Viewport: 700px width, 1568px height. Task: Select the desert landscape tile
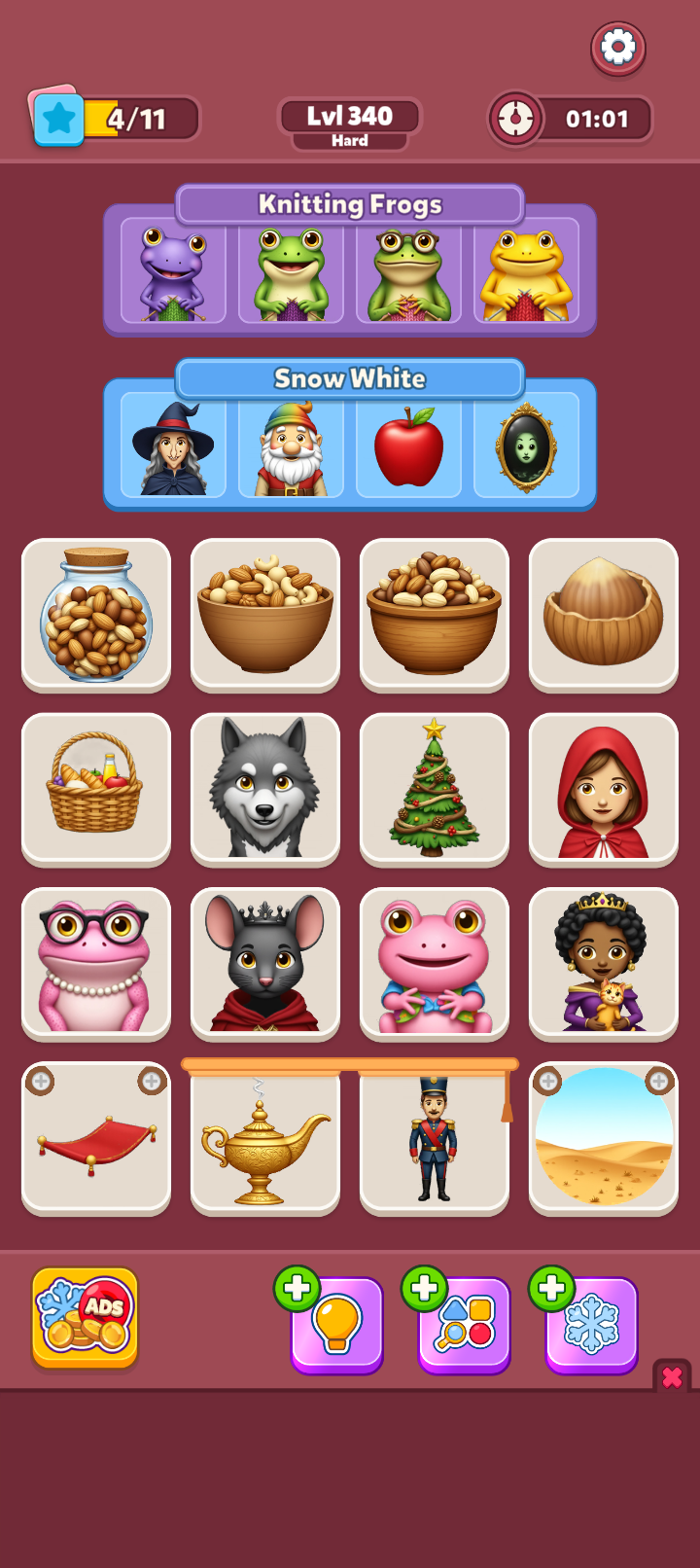coord(604,1138)
